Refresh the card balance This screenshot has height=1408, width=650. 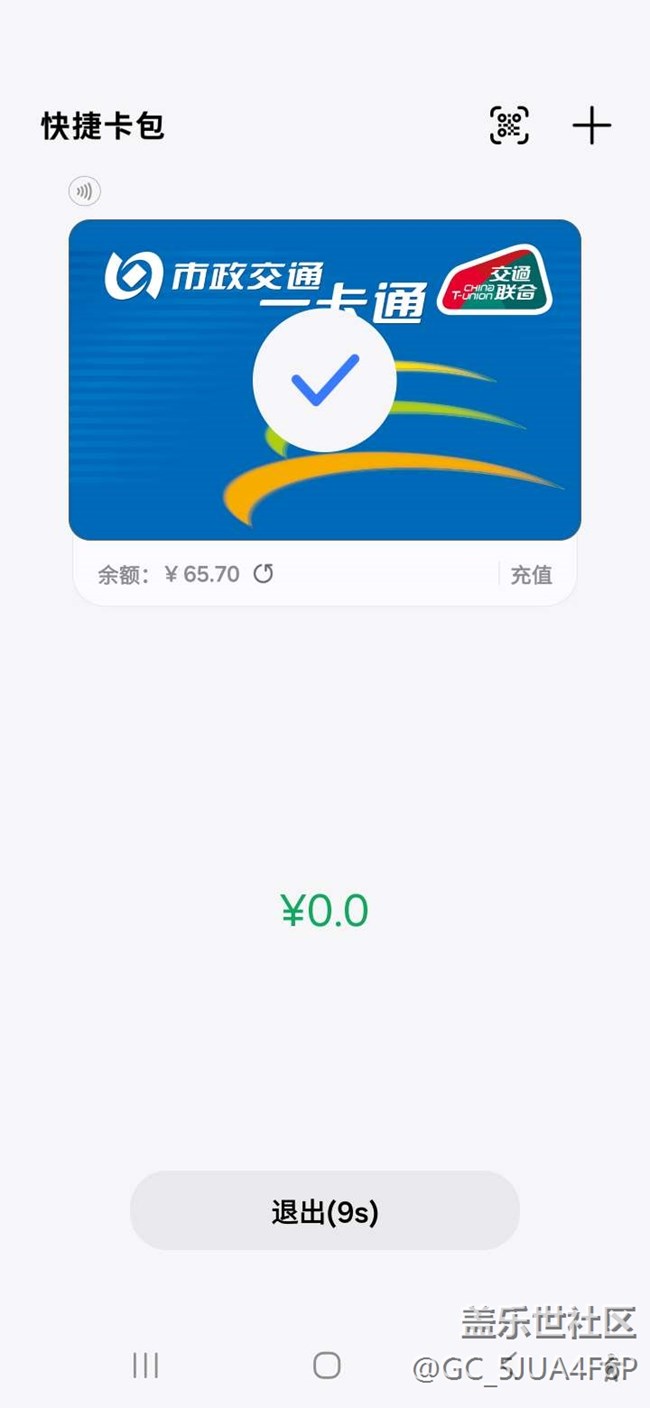(x=263, y=574)
